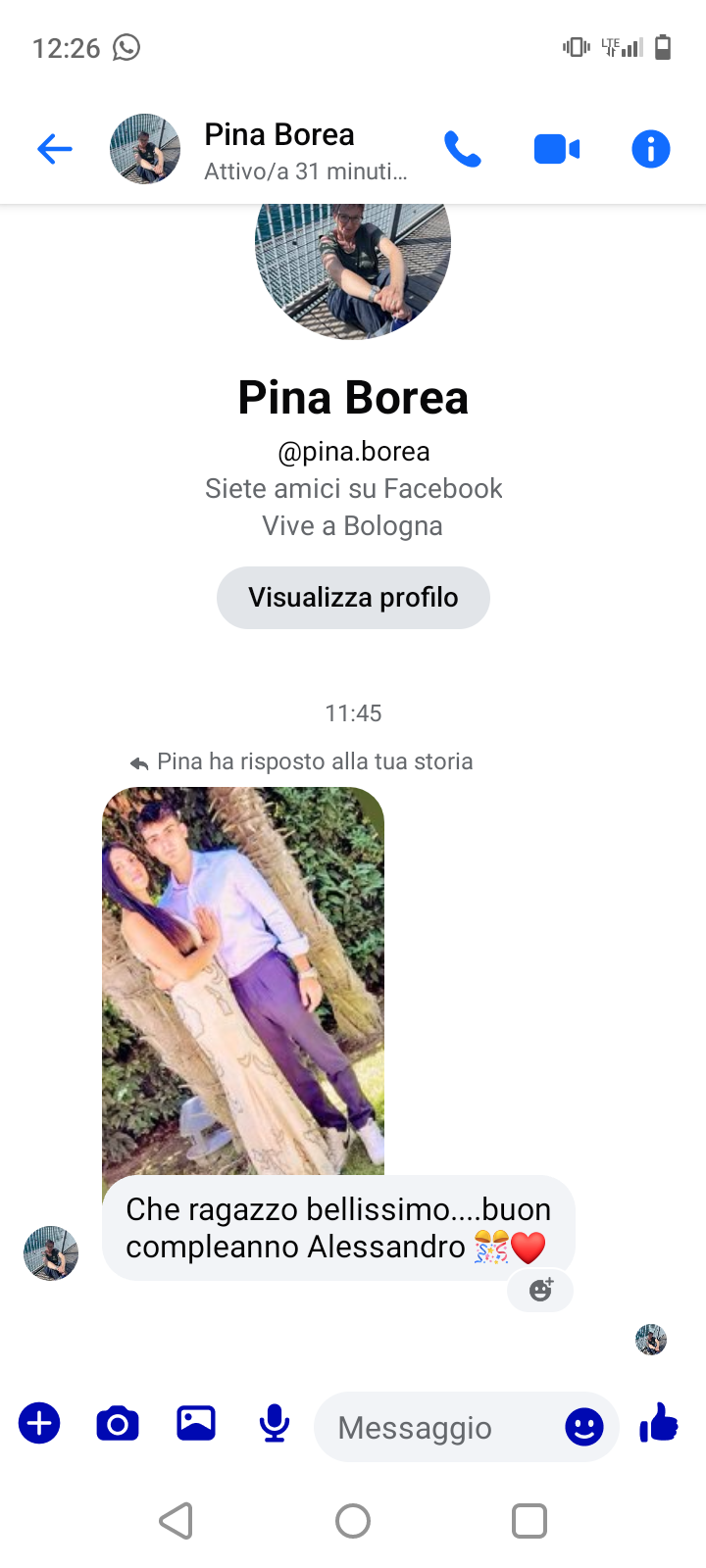The width and height of the screenshot is (706, 1568).
Task: Open the camera to take a photo
Action: [x=118, y=1424]
